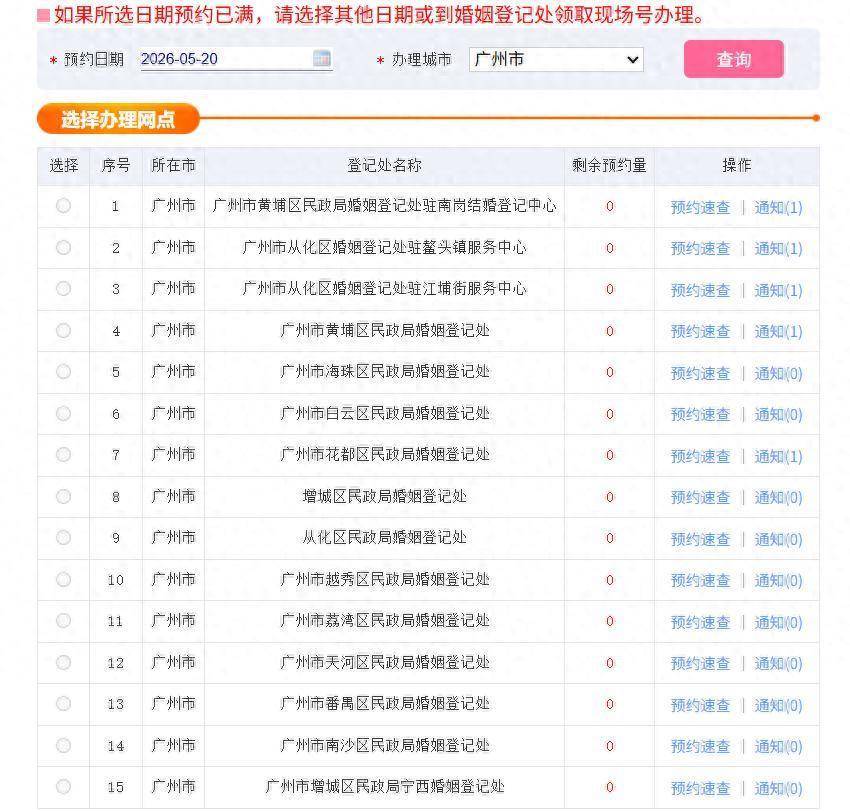The image size is (850, 811).
Task: Open 预约速查 for 广州市荔湾区民政局婚姻登记处
Action: [700, 622]
